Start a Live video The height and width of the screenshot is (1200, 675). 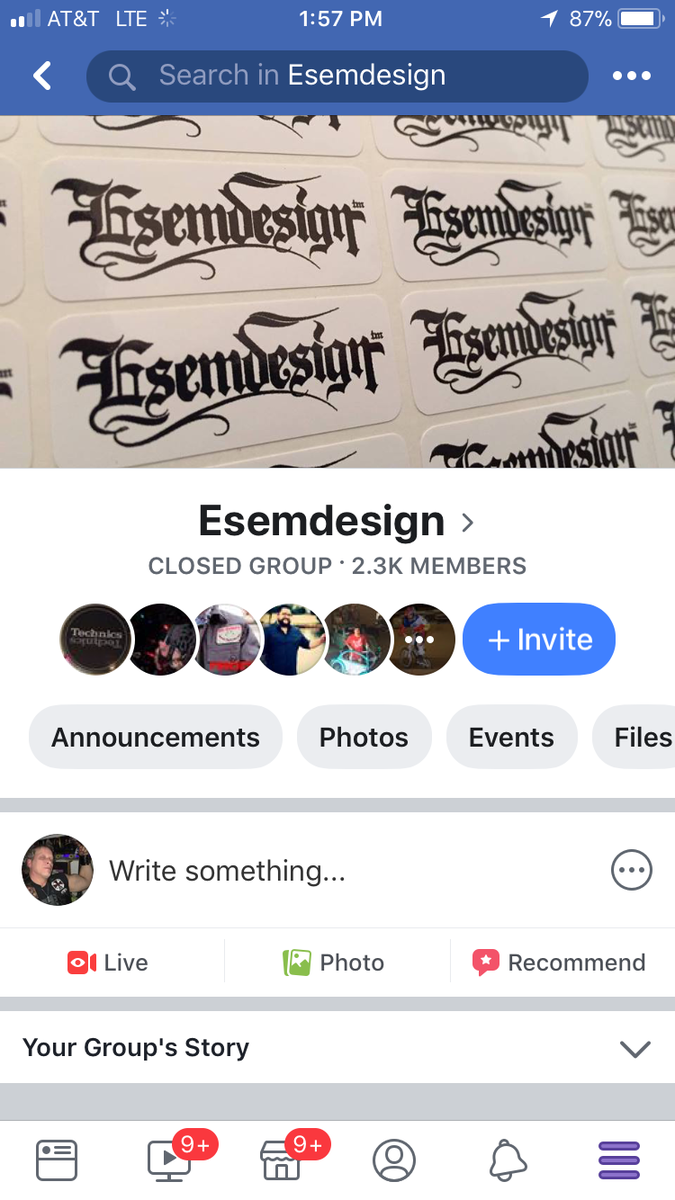coord(108,962)
